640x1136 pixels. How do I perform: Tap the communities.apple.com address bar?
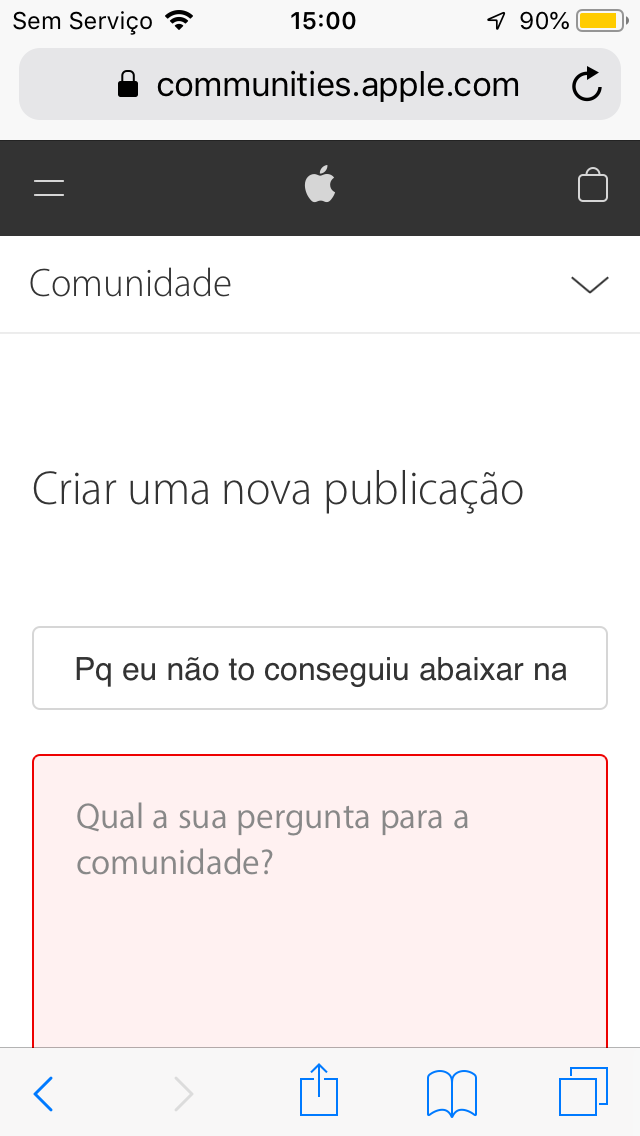click(x=320, y=85)
